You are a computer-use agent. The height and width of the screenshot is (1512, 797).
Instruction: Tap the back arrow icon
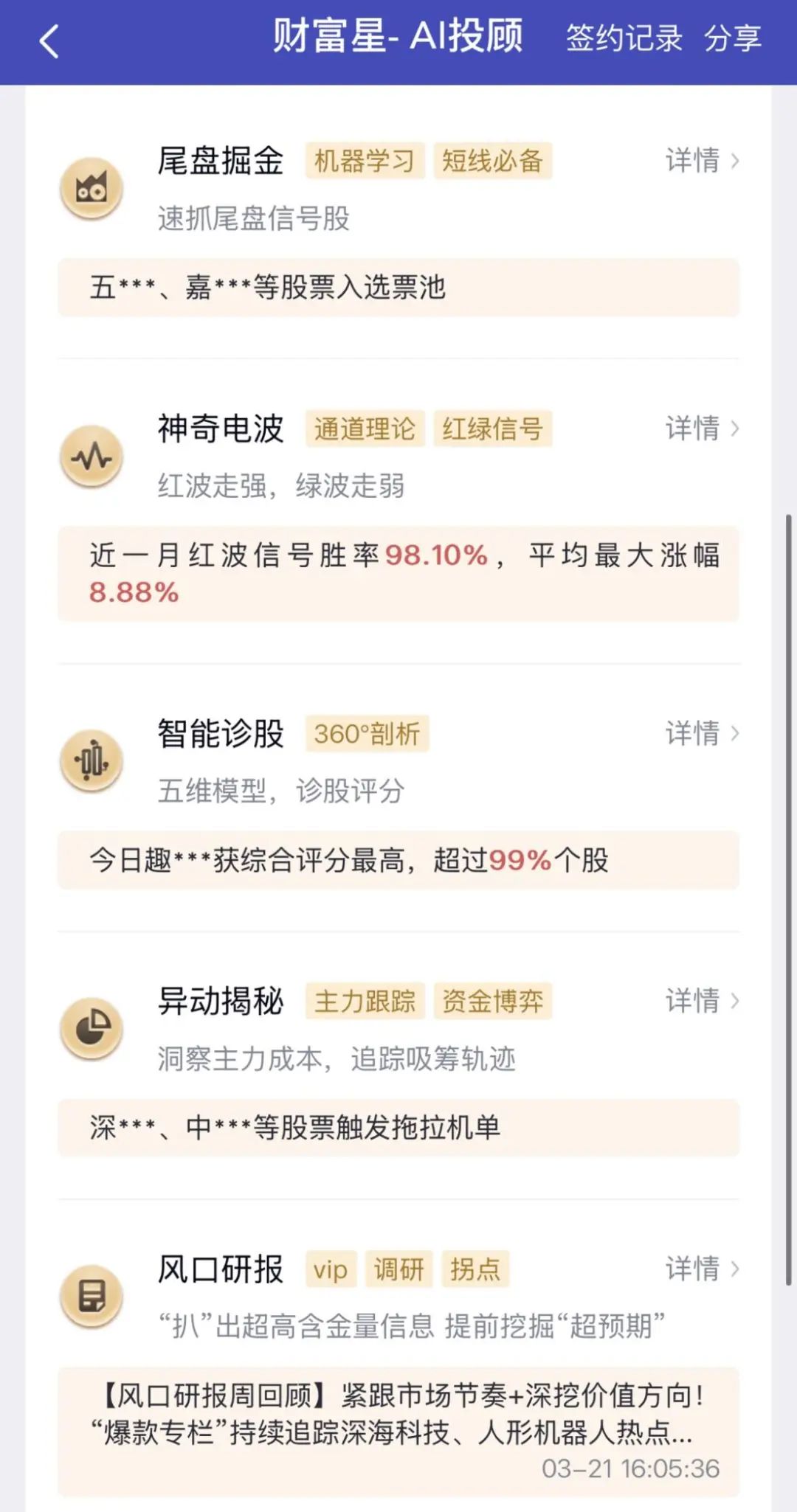(x=49, y=42)
